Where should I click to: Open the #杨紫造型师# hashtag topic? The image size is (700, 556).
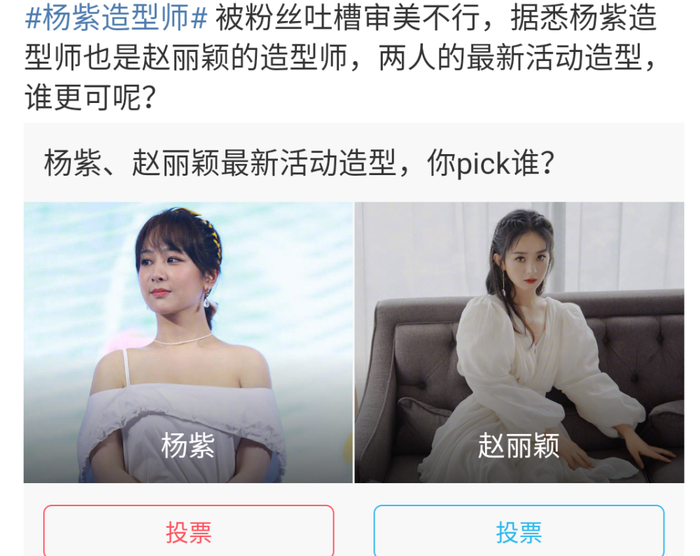pyautogui.click(x=116, y=19)
